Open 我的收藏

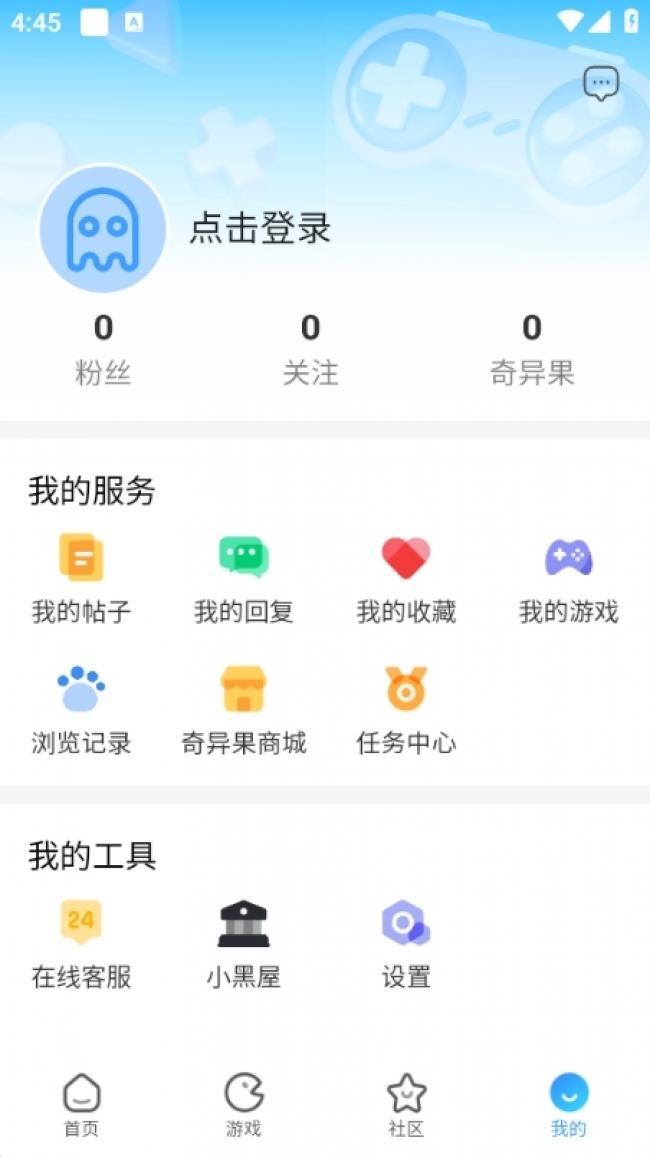tap(406, 579)
